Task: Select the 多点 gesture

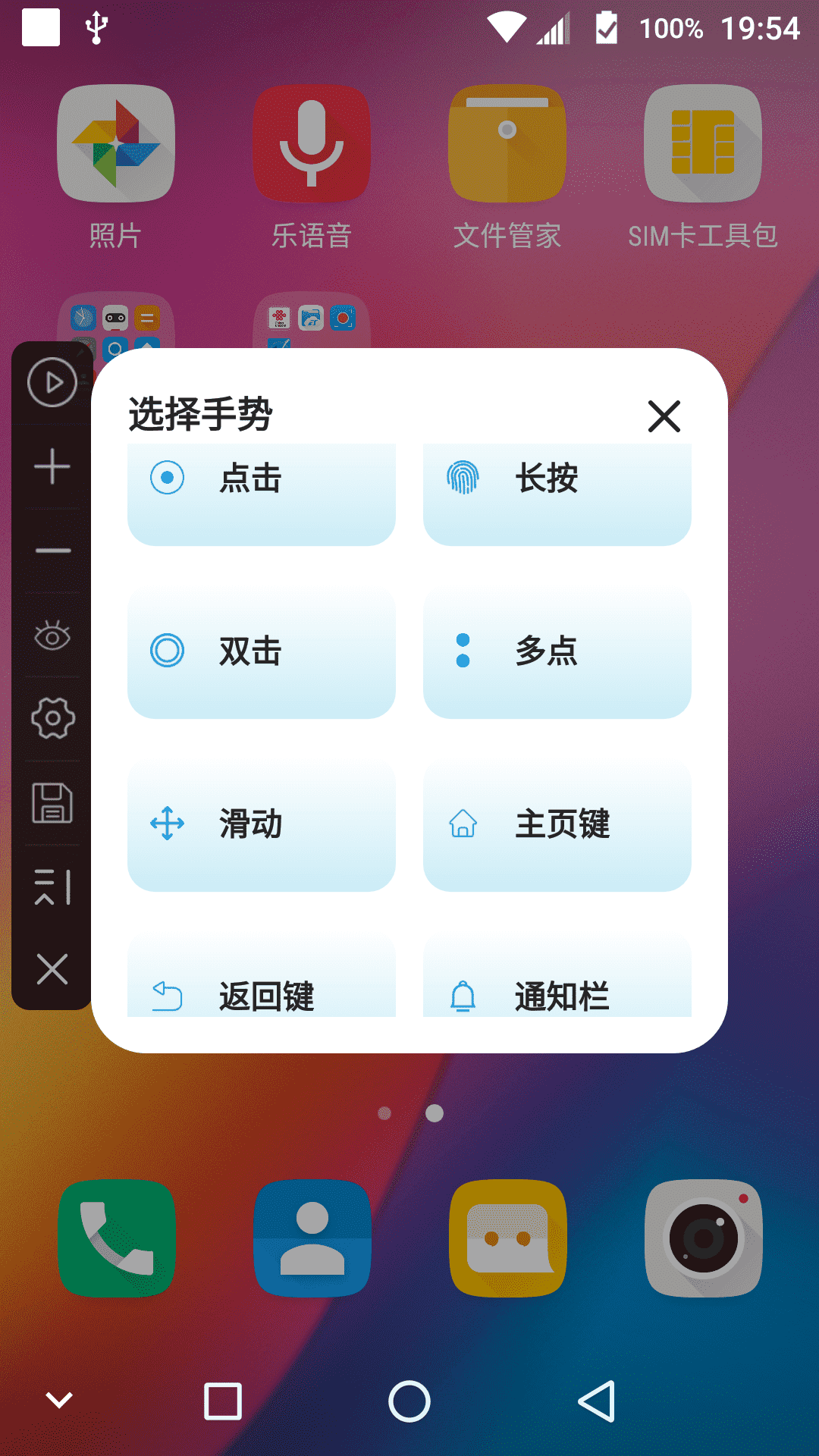Action: pyautogui.click(x=557, y=651)
